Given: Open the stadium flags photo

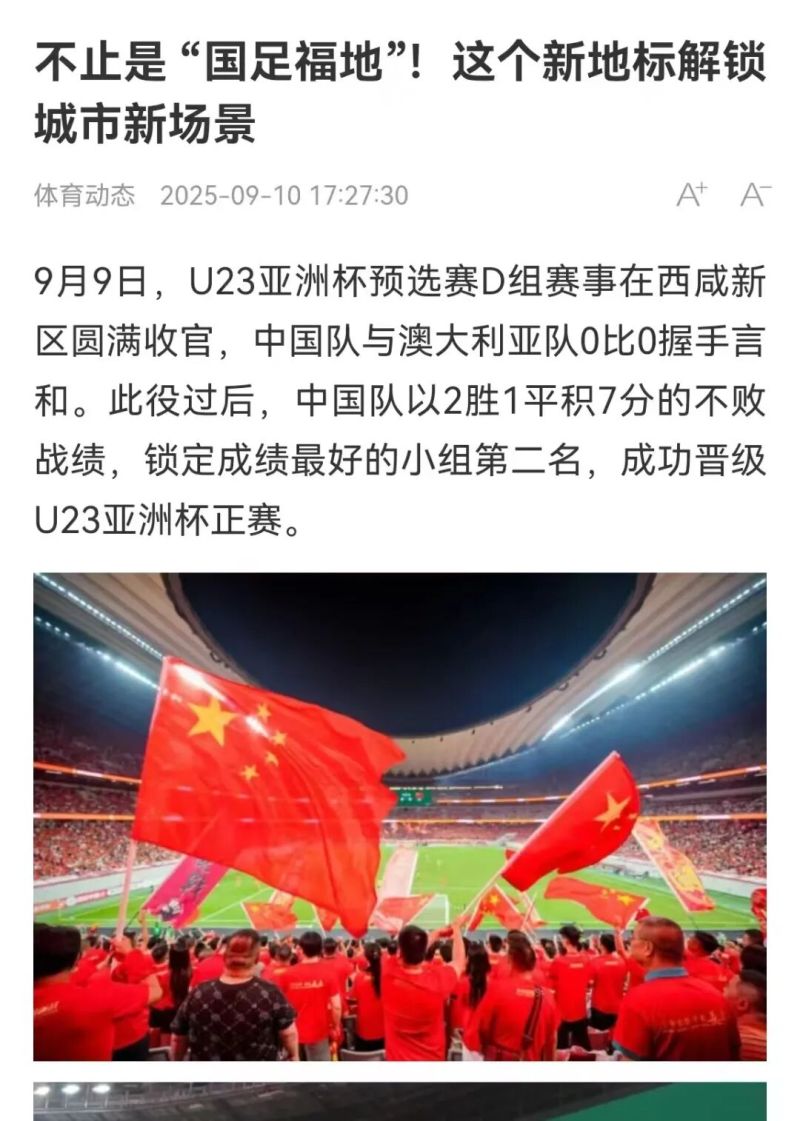Looking at the screenshot, I should click(x=400, y=815).
